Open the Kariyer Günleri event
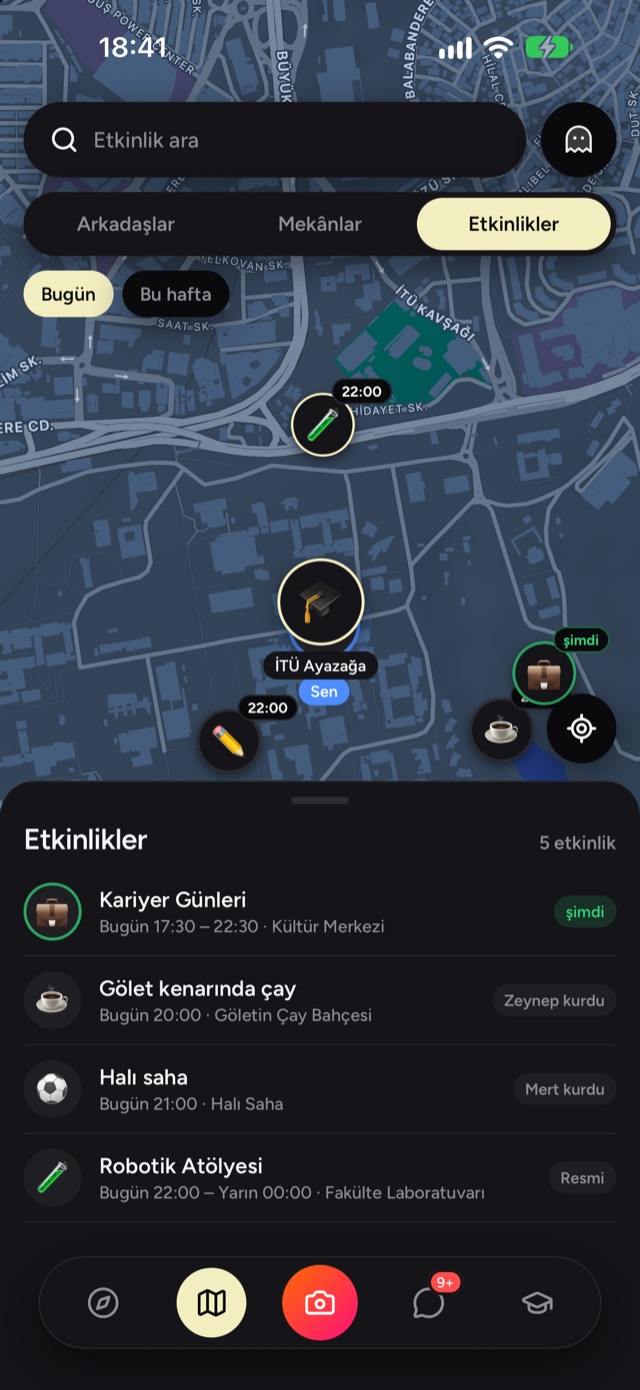This screenshot has width=640, height=1390. [320, 912]
